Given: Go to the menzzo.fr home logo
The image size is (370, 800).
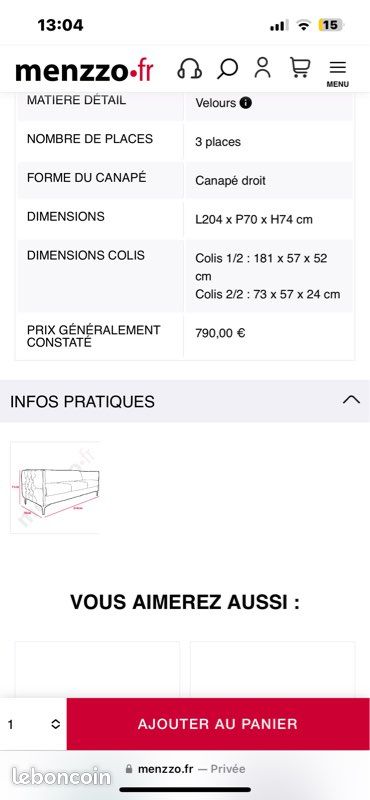Looking at the screenshot, I should (x=84, y=71).
